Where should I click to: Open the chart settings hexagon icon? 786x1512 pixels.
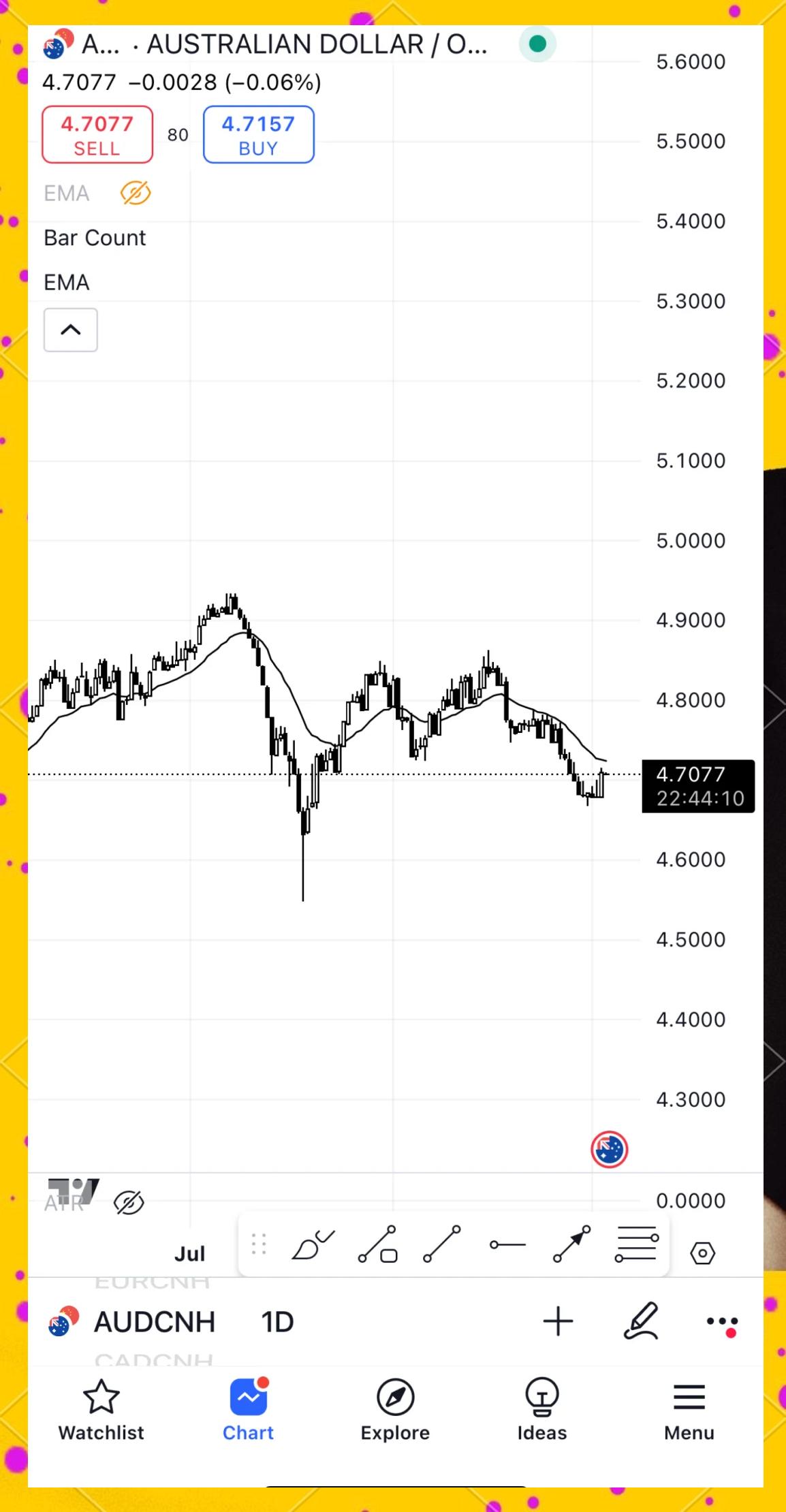pos(702,1253)
